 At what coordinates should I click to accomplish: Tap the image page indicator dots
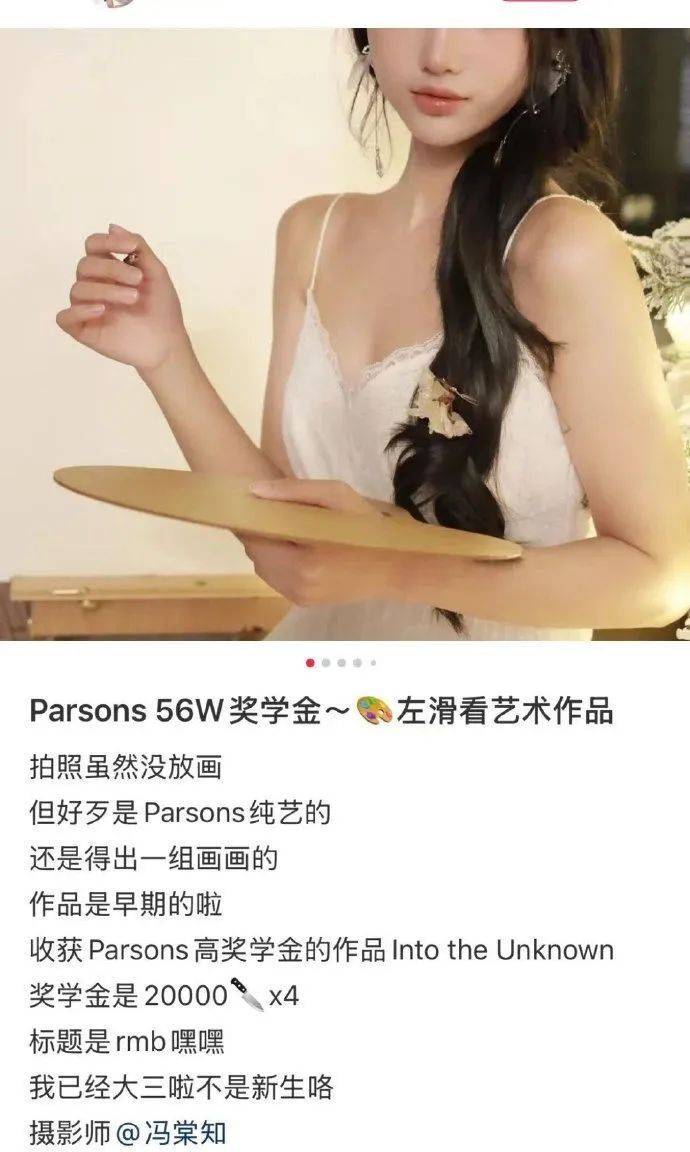click(x=341, y=662)
